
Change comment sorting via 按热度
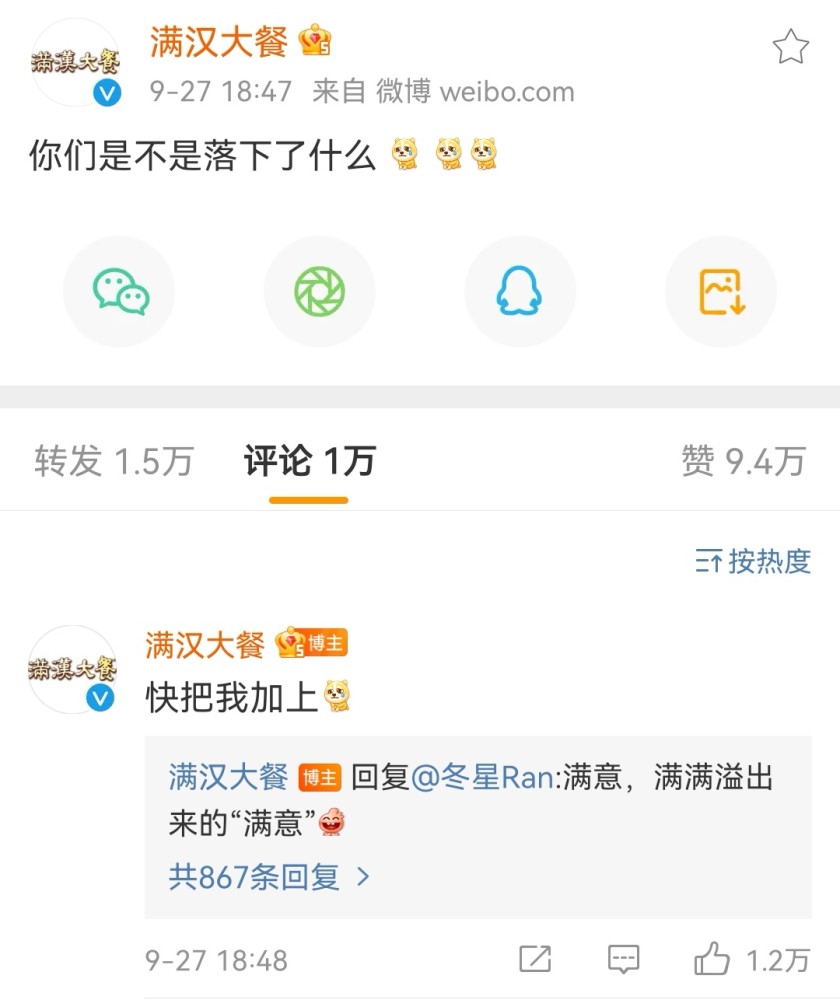click(752, 562)
